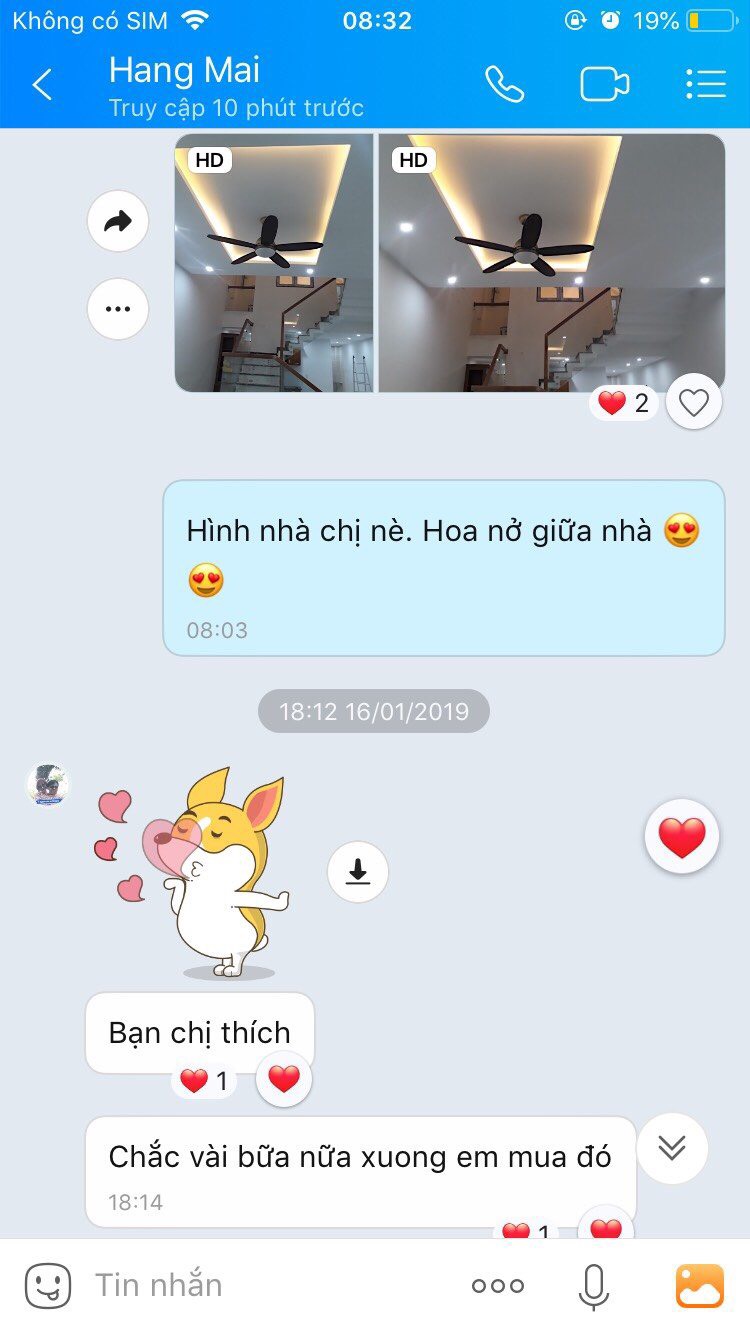
Task: Focus the Tin nhắn message field
Action: [270, 1285]
